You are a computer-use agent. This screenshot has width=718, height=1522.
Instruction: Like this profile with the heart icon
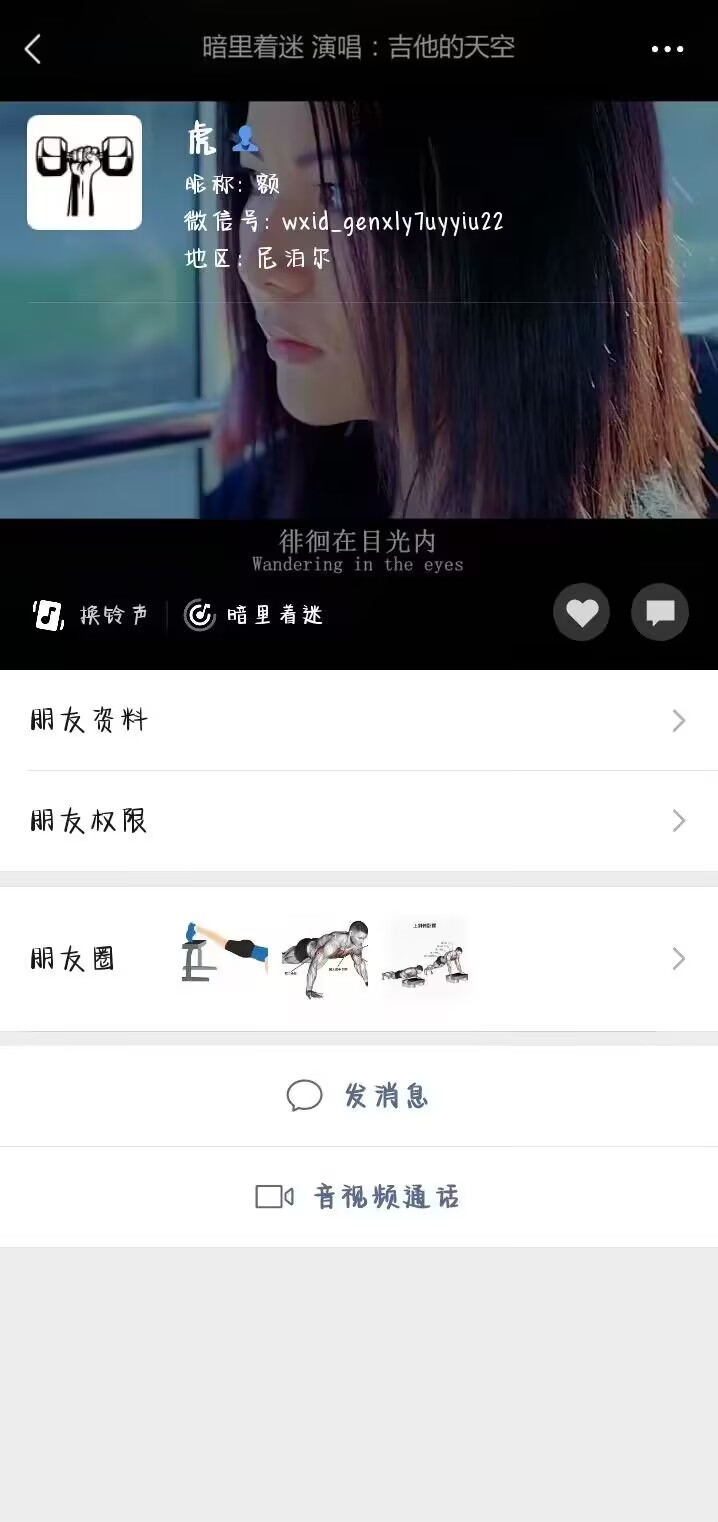(582, 612)
